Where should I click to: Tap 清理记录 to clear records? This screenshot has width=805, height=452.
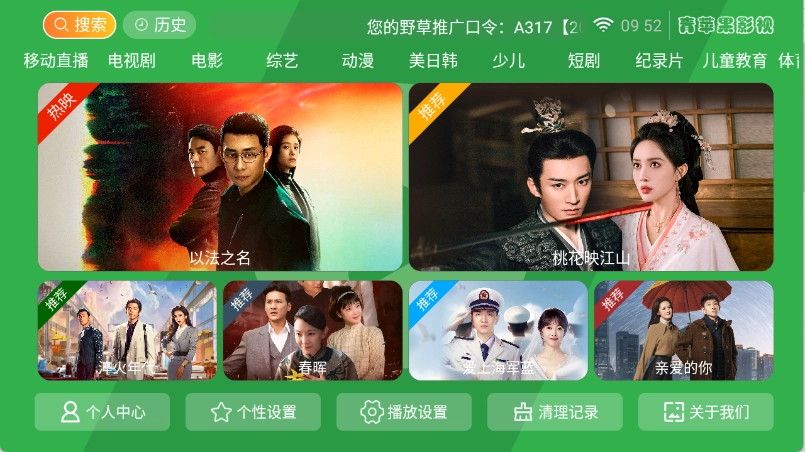tap(555, 412)
